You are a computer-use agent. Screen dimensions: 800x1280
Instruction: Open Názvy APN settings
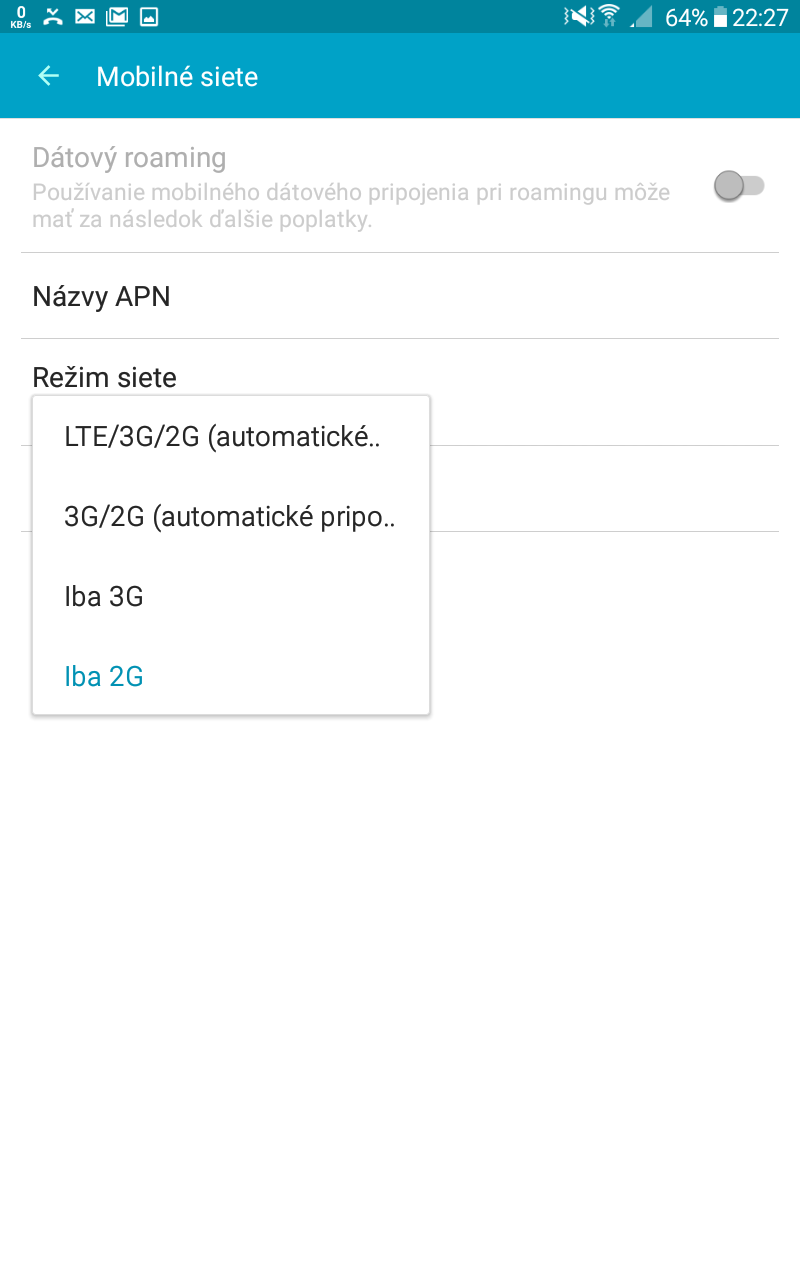[400, 296]
